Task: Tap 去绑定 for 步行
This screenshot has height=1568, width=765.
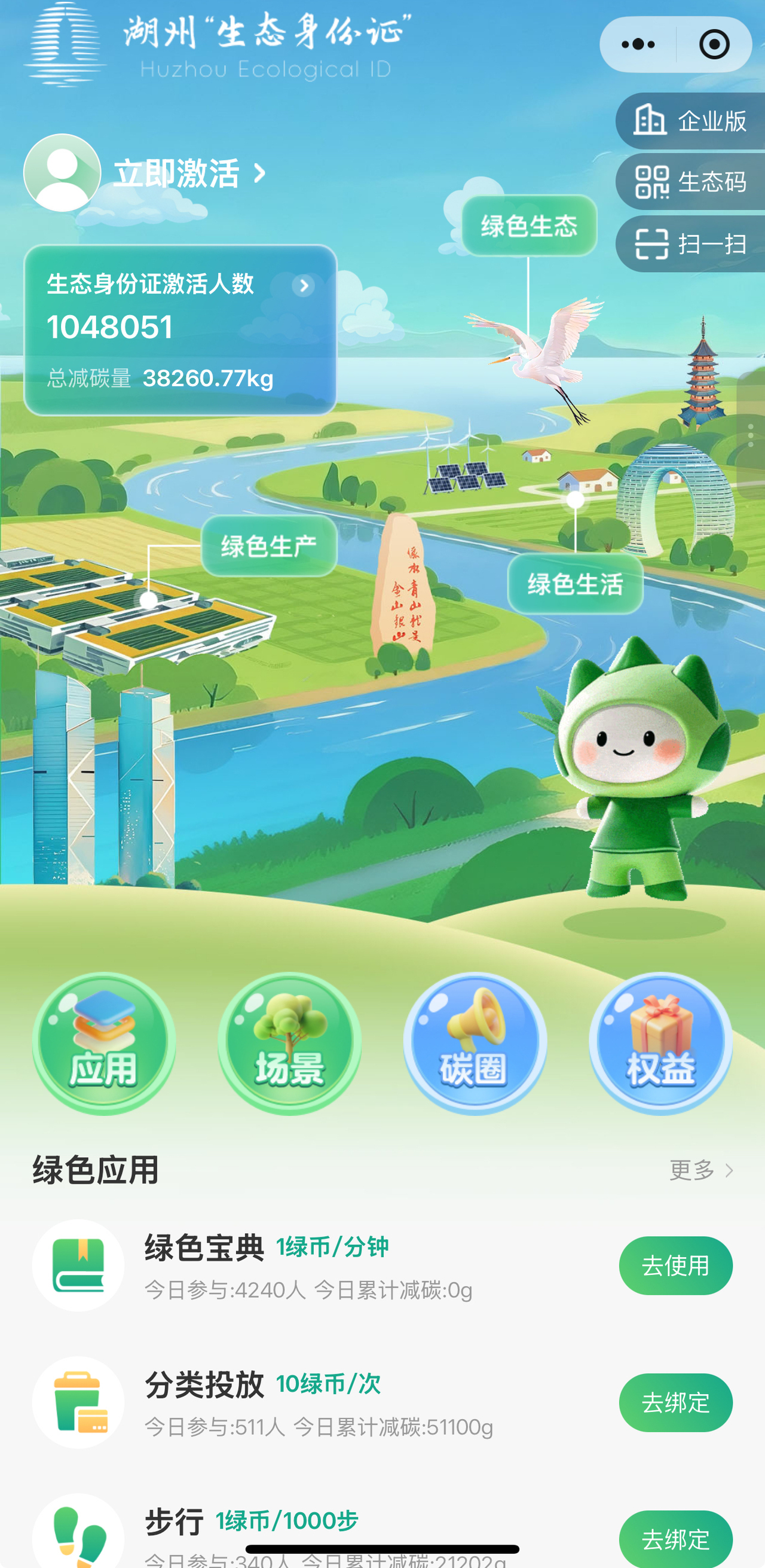Action: (x=675, y=1539)
